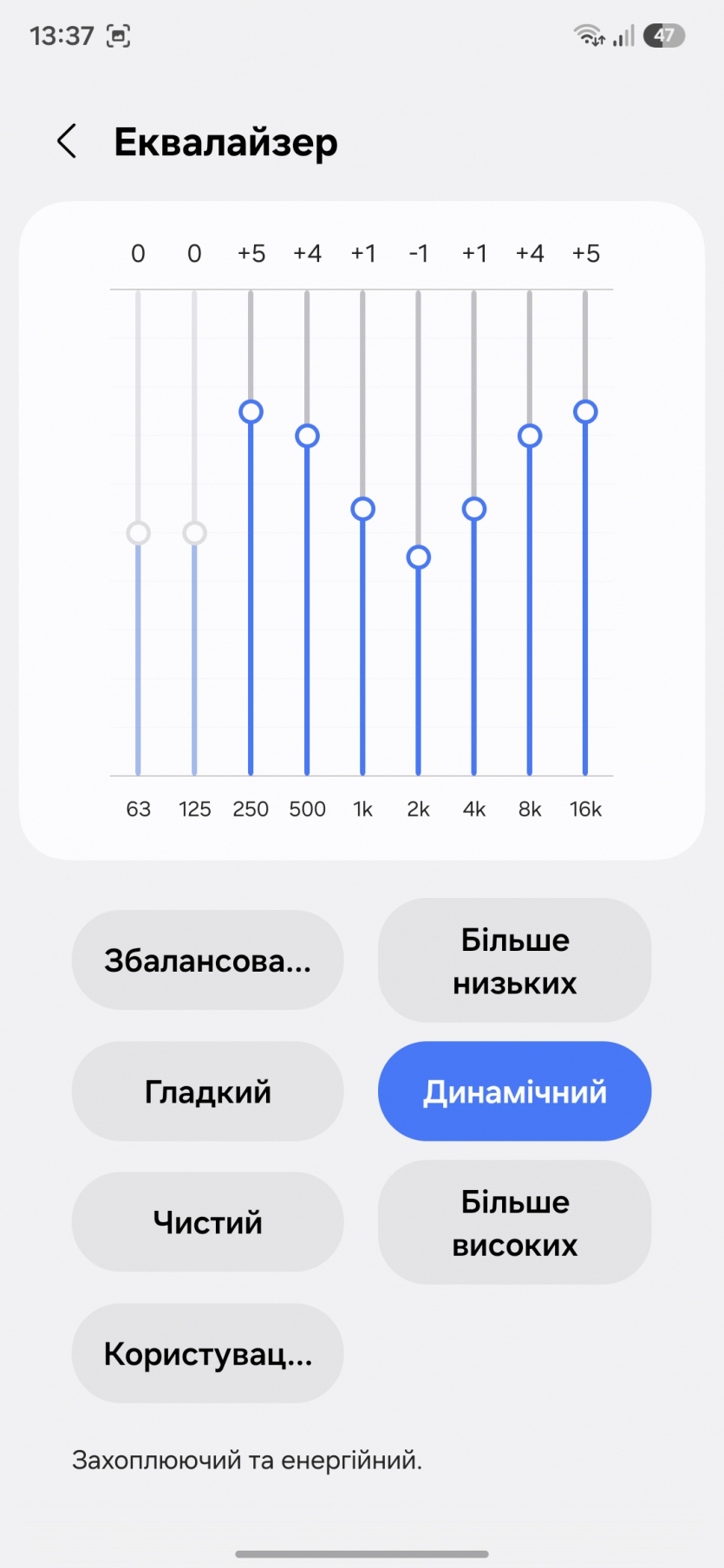Tap the 125 Hz slider handle

pyautogui.click(x=194, y=533)
